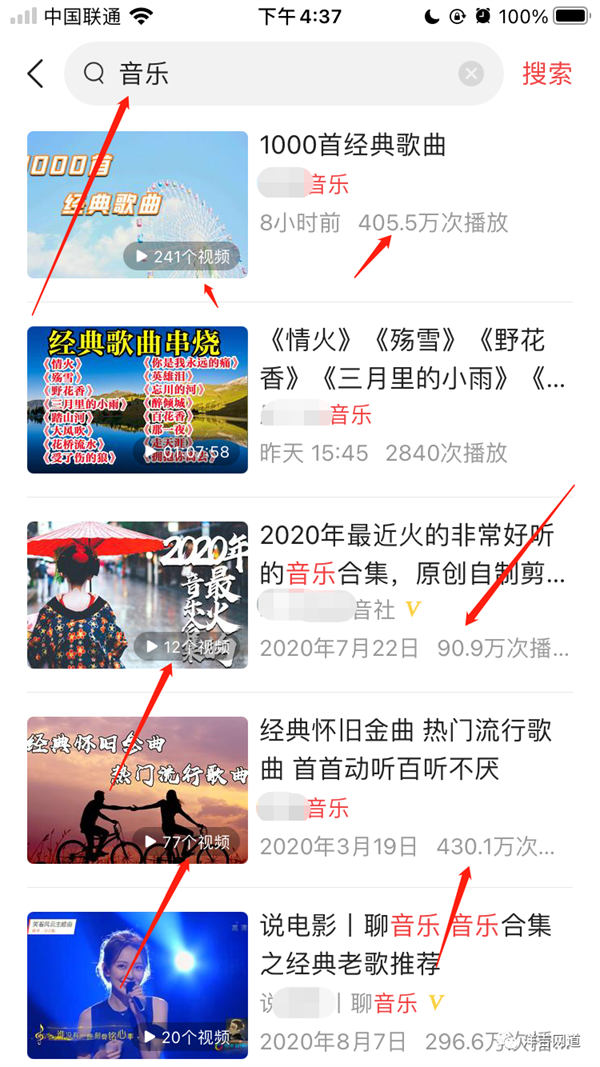Viewport: 600px width, 1067px height.
Task: Go back with the top-left arrow
Action: click(36, 74)
